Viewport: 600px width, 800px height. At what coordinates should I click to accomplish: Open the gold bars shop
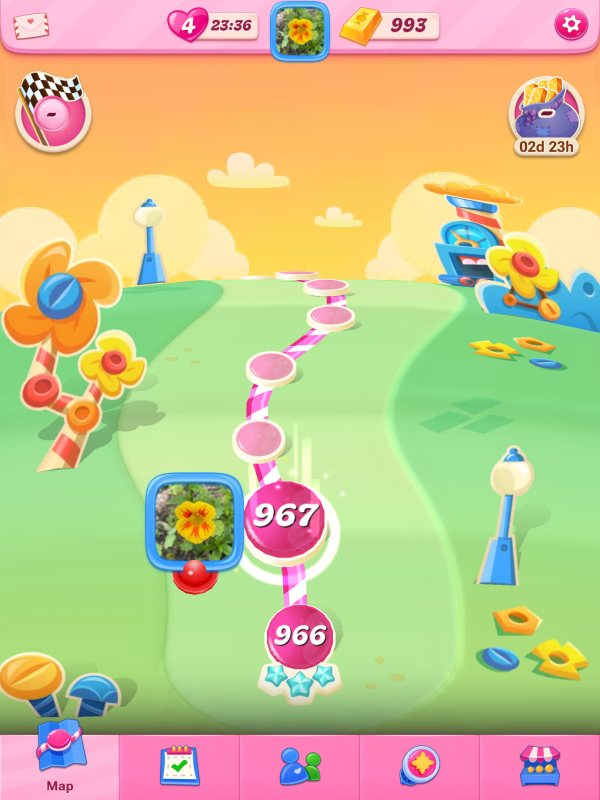tap(390, 25)
